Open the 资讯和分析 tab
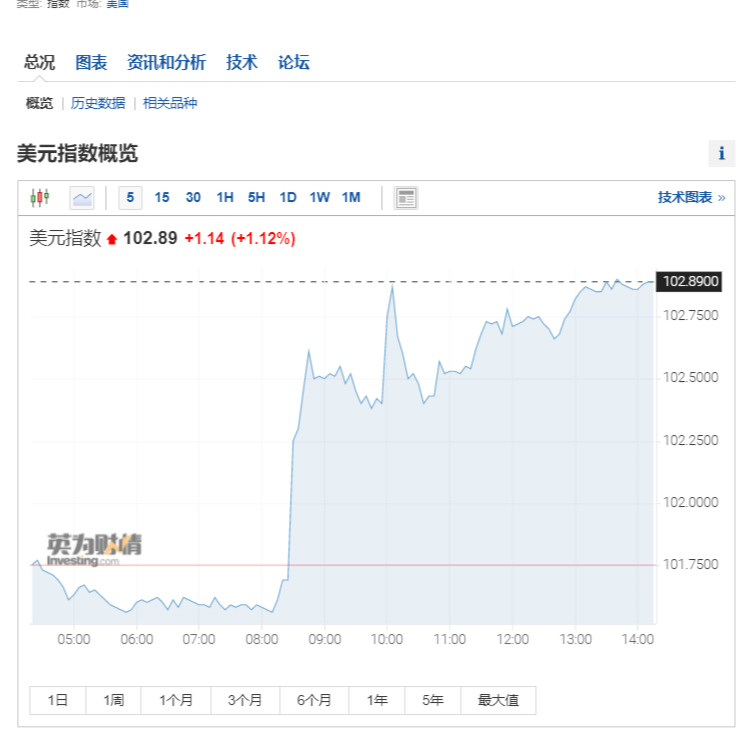Viewport: 749px width, 740px height. [x=166, y=62]
